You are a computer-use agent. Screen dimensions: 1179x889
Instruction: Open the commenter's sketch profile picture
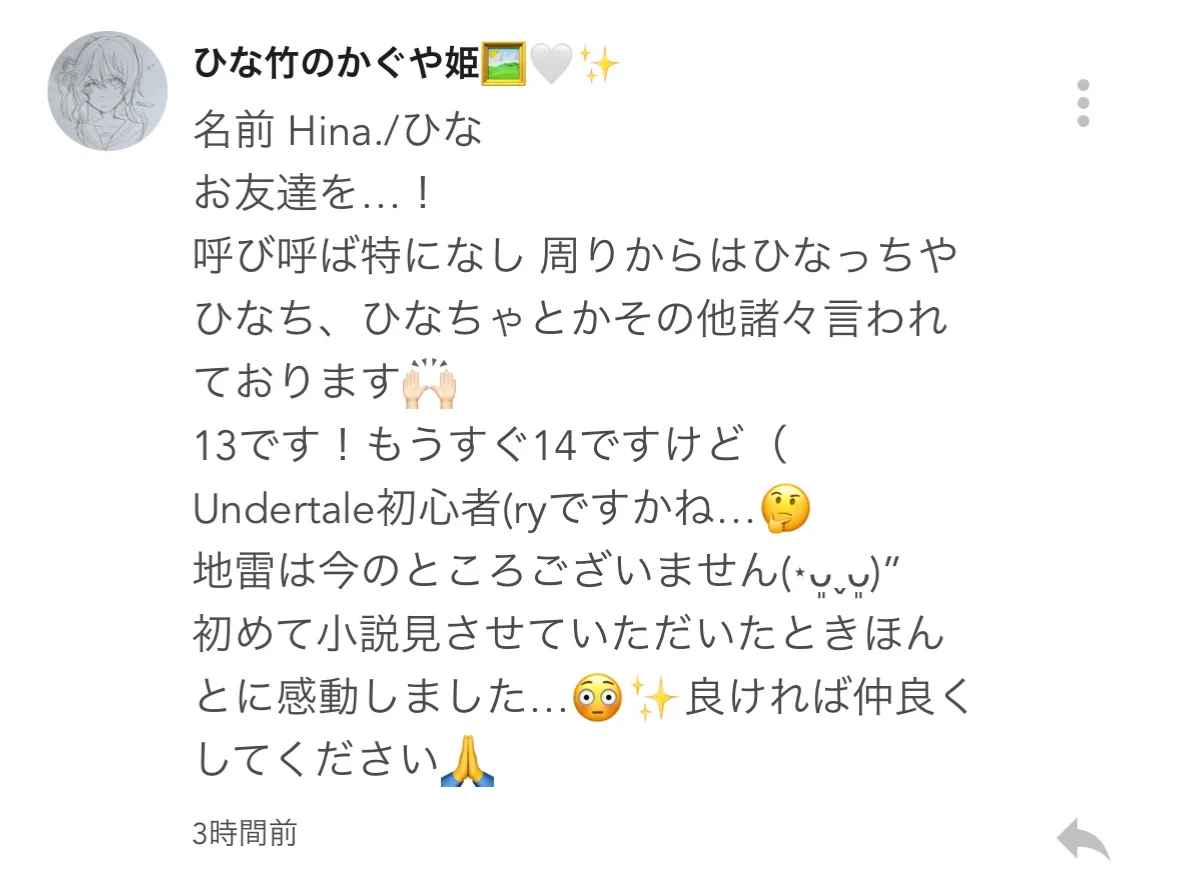(106, 91)
